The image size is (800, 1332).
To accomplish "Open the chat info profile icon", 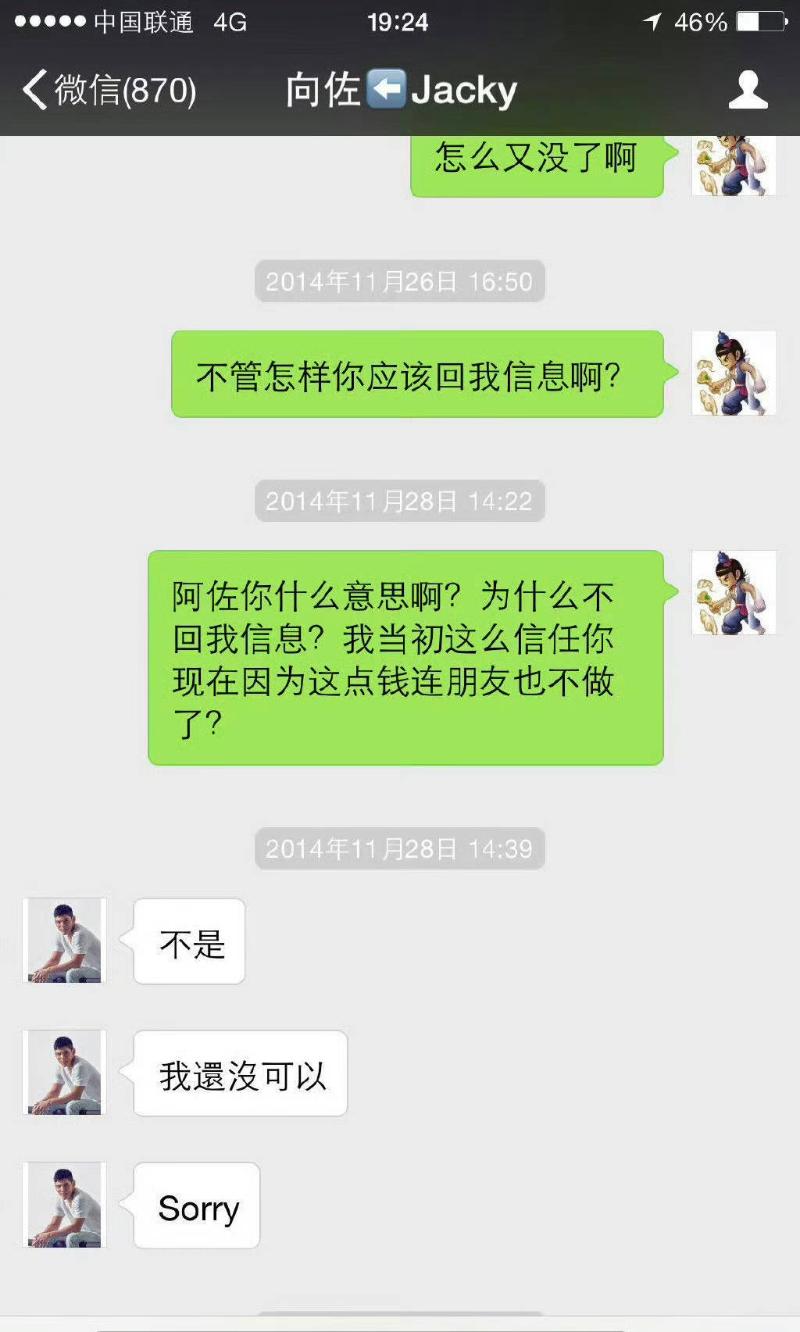I will [747, 90].
